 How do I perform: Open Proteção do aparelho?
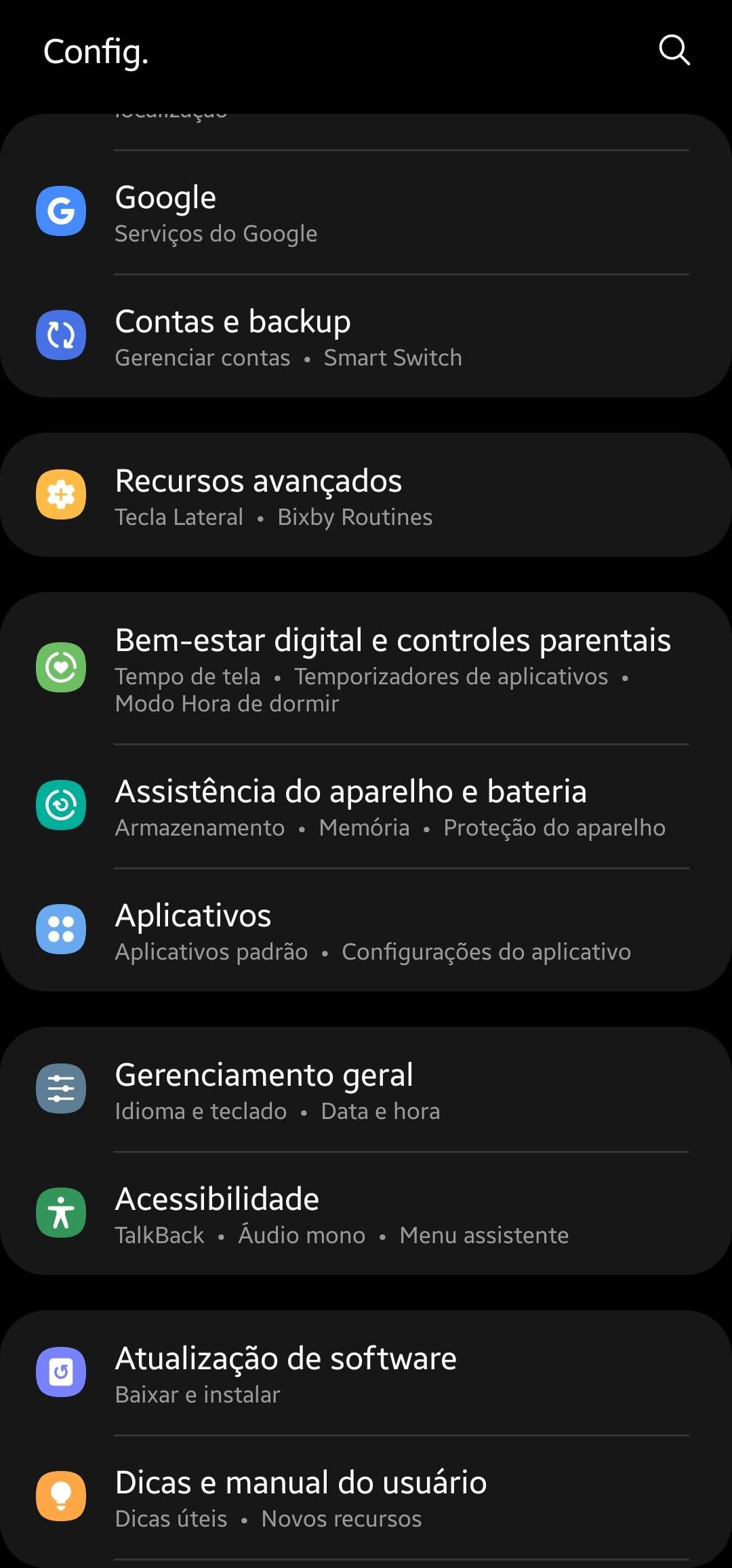pyautogui.click(x=554, y=827)
